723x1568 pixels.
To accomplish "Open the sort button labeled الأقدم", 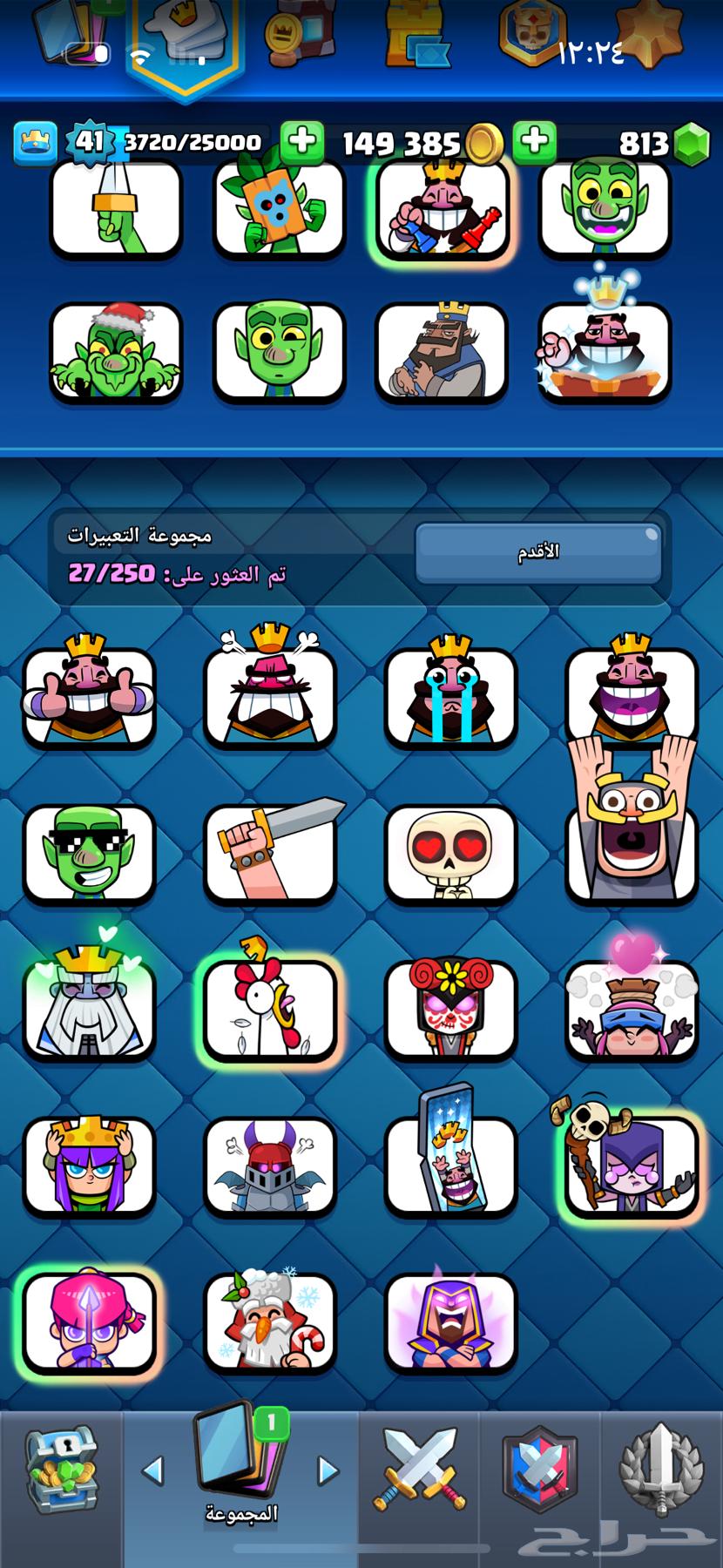I will [538, 552].
